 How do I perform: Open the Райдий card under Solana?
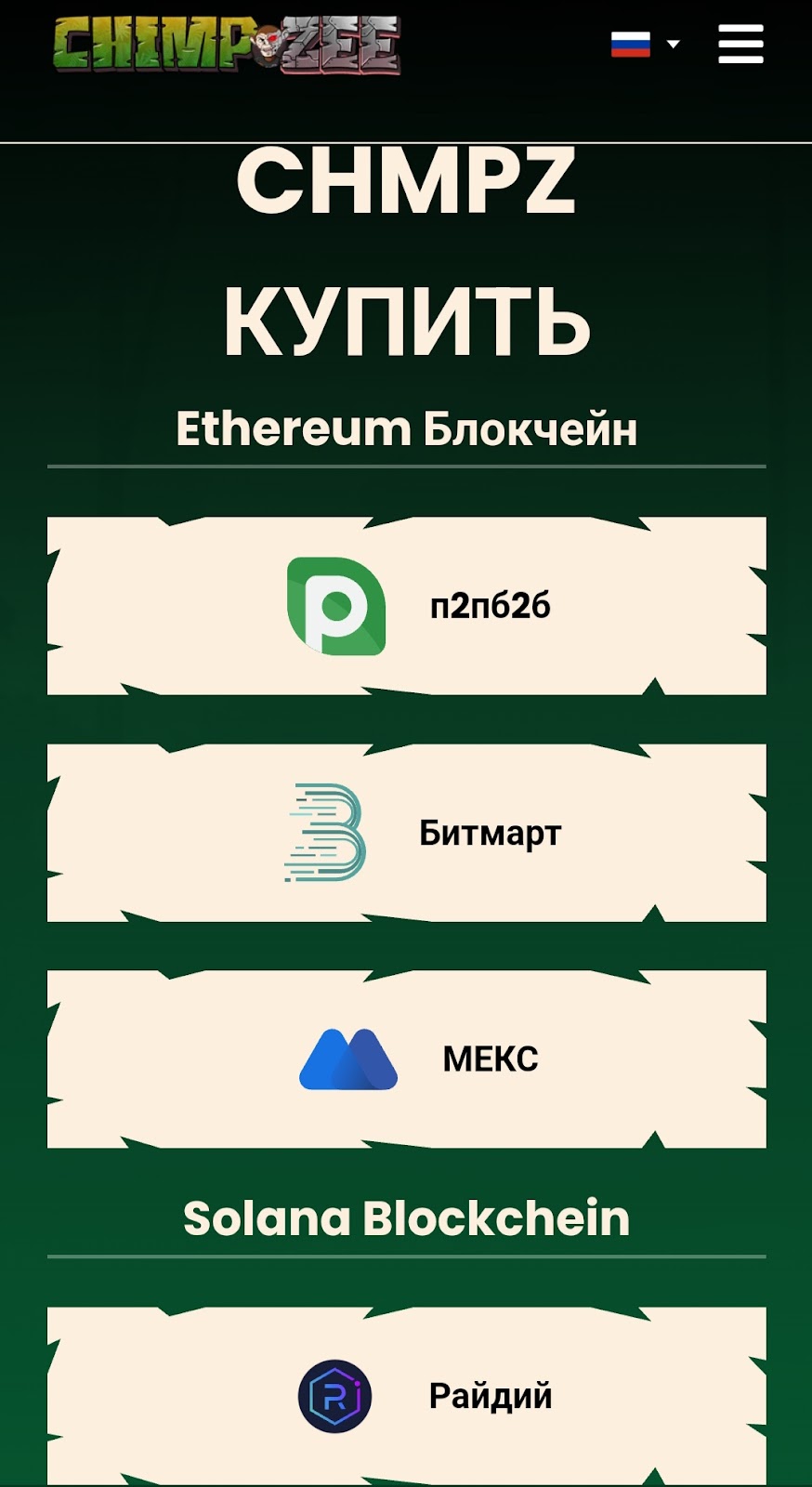[406, 1395]
